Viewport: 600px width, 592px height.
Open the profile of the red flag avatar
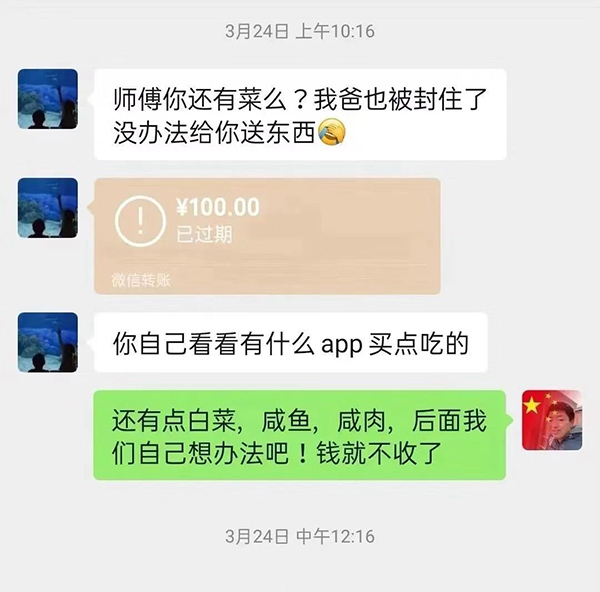(551, 420)
